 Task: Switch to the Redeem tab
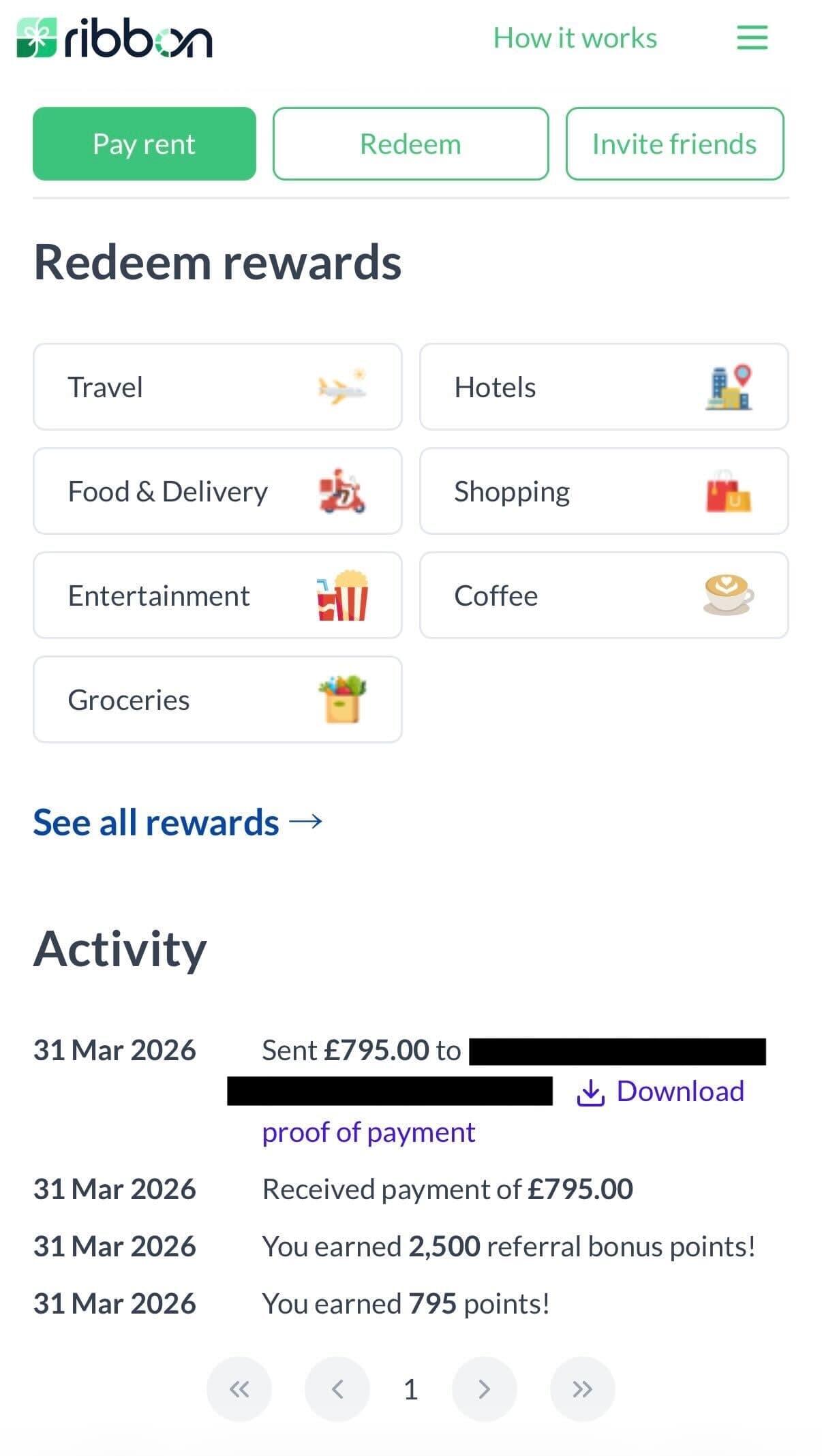[x=410, y=143]
